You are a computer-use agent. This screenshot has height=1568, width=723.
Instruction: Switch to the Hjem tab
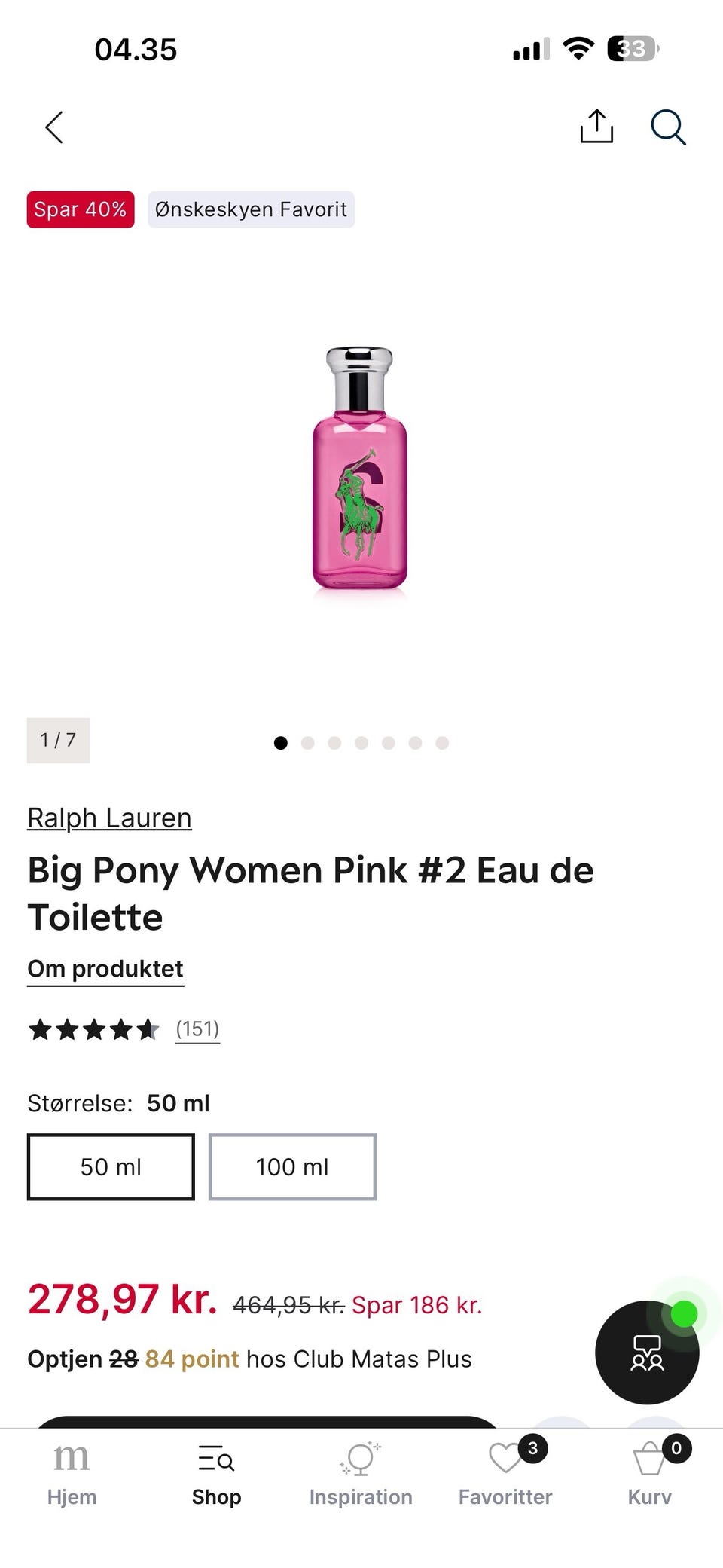(72, 1474)
